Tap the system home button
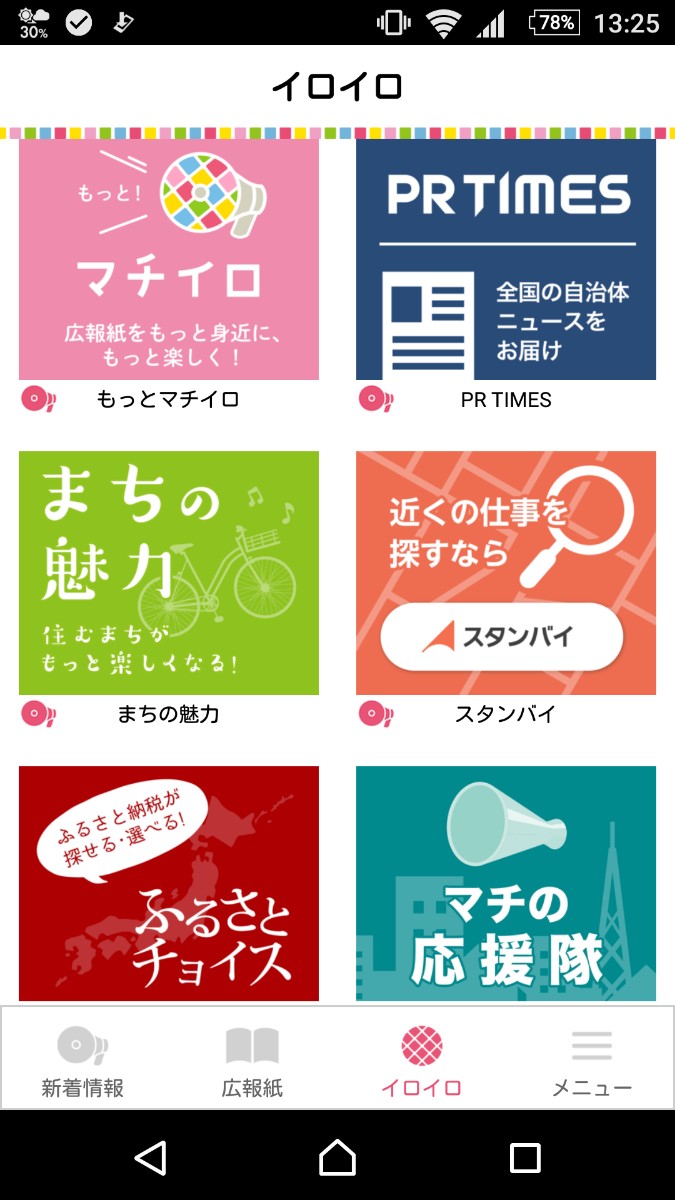675x1200 pixels. click(337, 1158)
